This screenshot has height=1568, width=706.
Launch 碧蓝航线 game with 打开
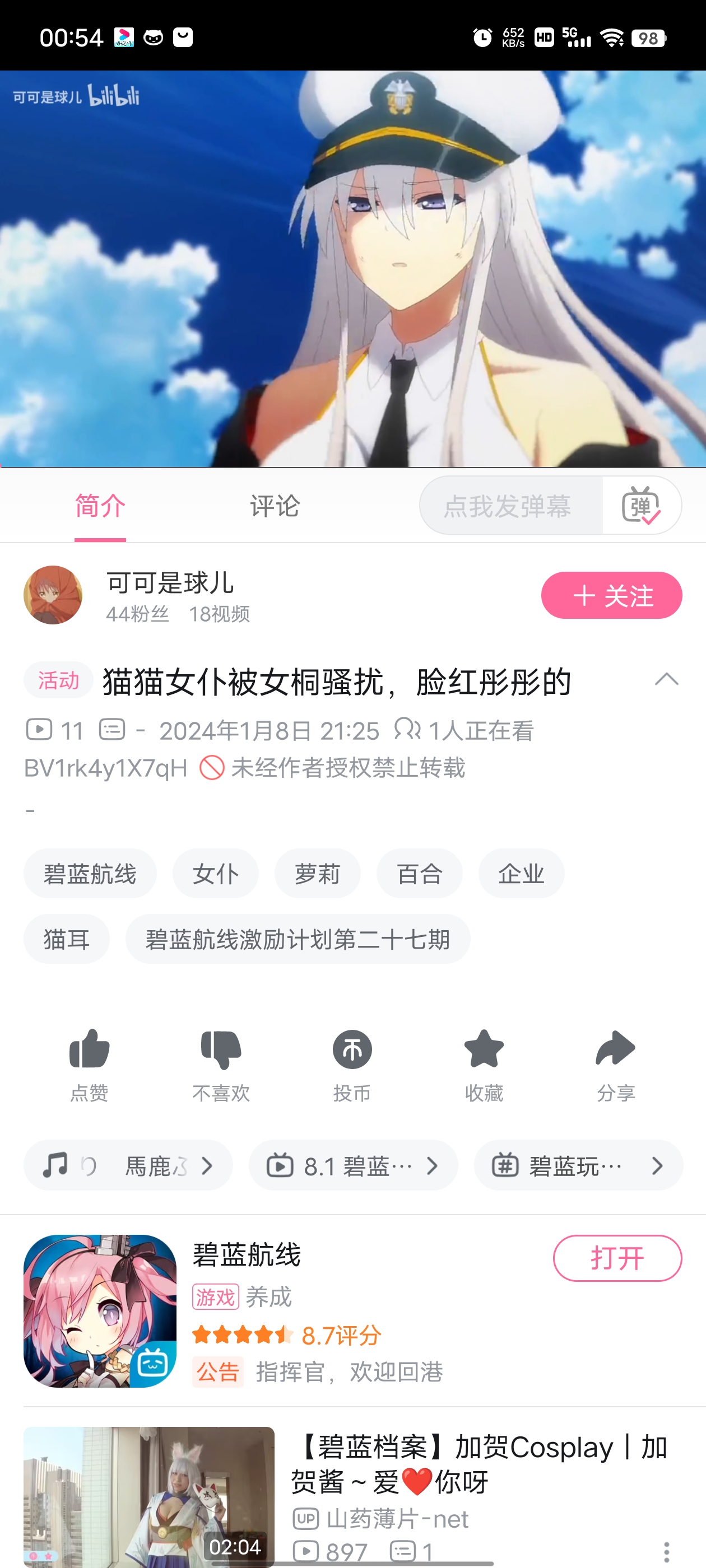(617, 1258)
